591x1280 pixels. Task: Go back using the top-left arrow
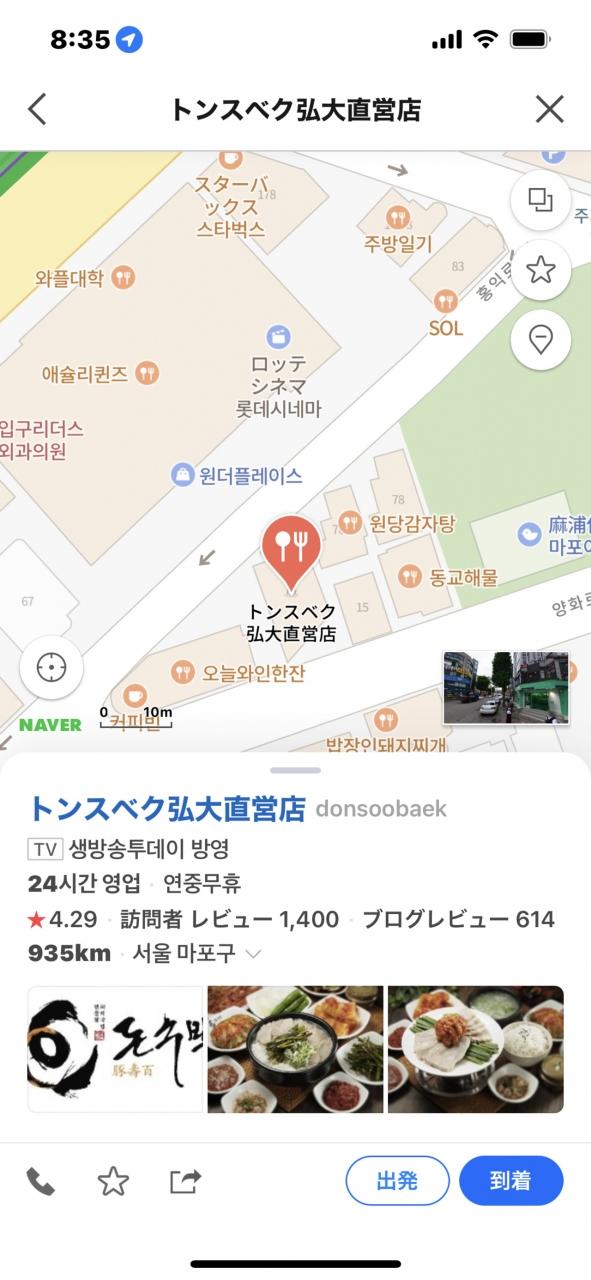[37, 109]
